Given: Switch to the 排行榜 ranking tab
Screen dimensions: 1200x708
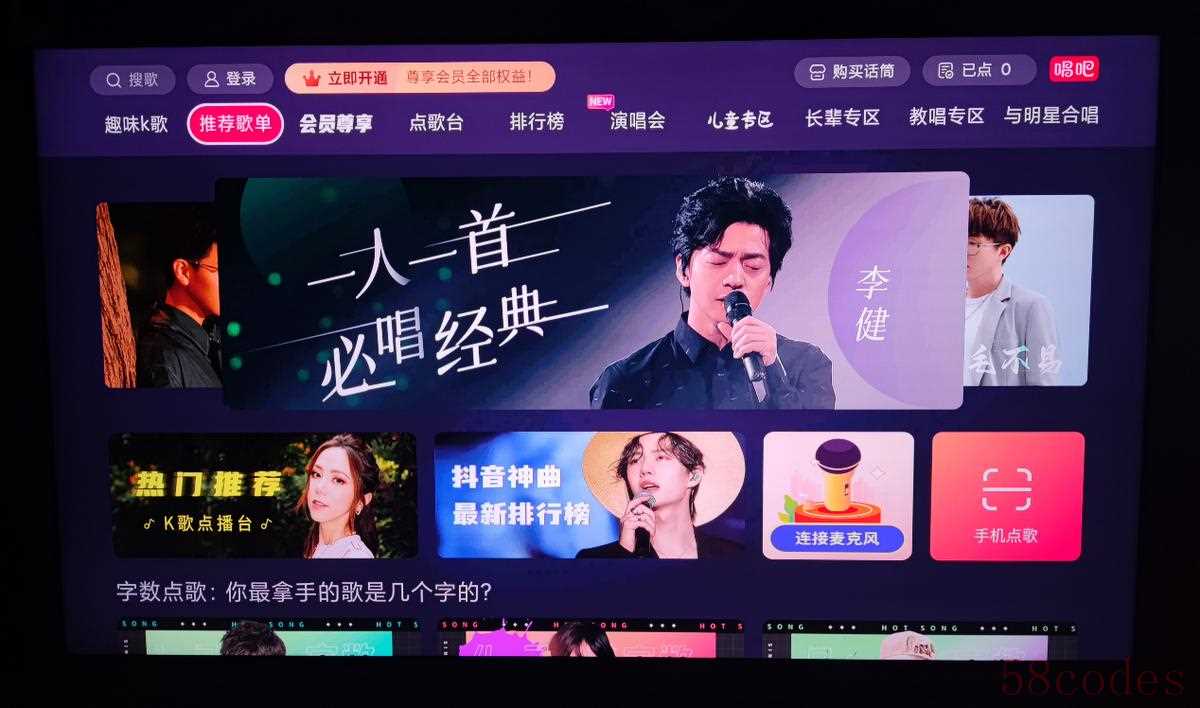Looking at the screenshot, I should [x=537, y=122].
